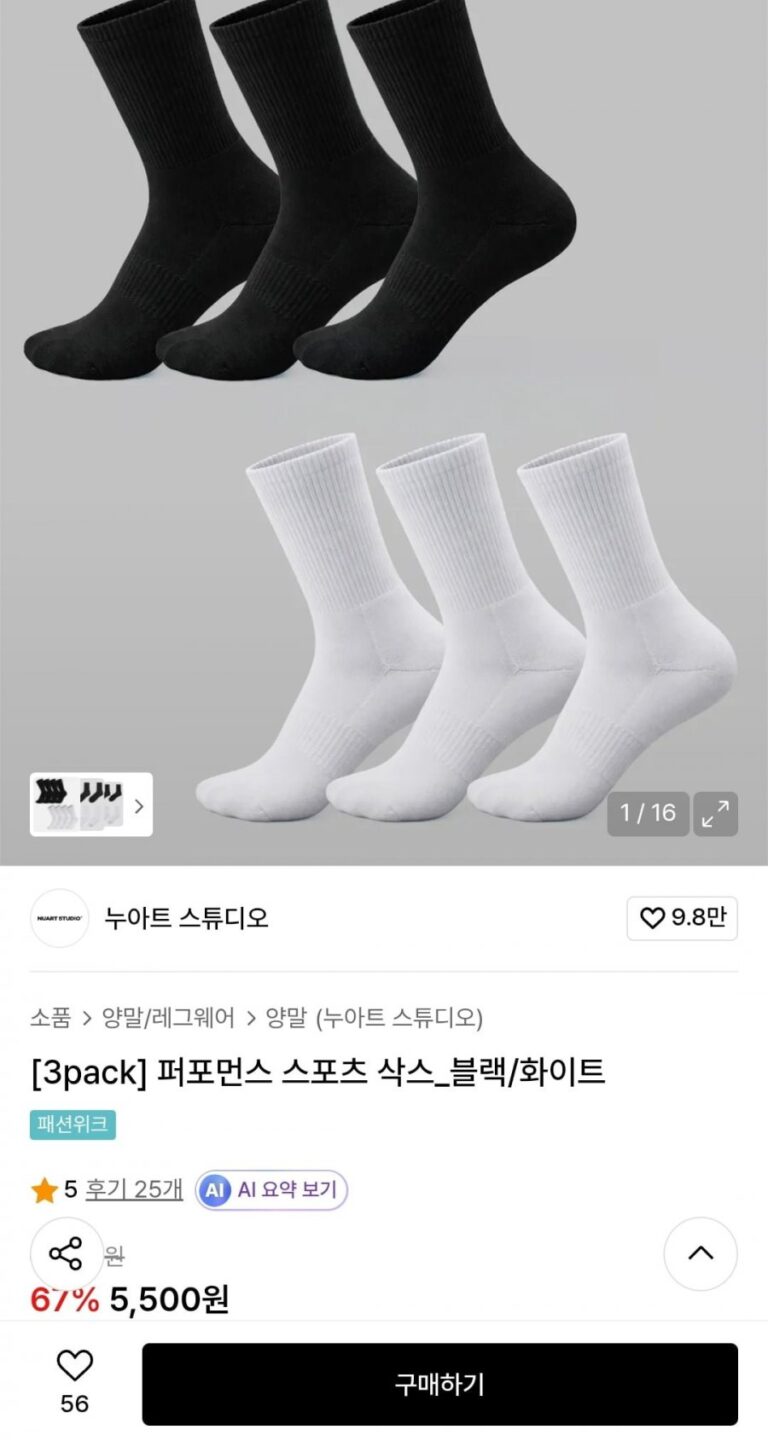Add product to wishlist with heart
Image resolution: width=768 pixels, height=1447 pixels.
(x=74, y=1366)
